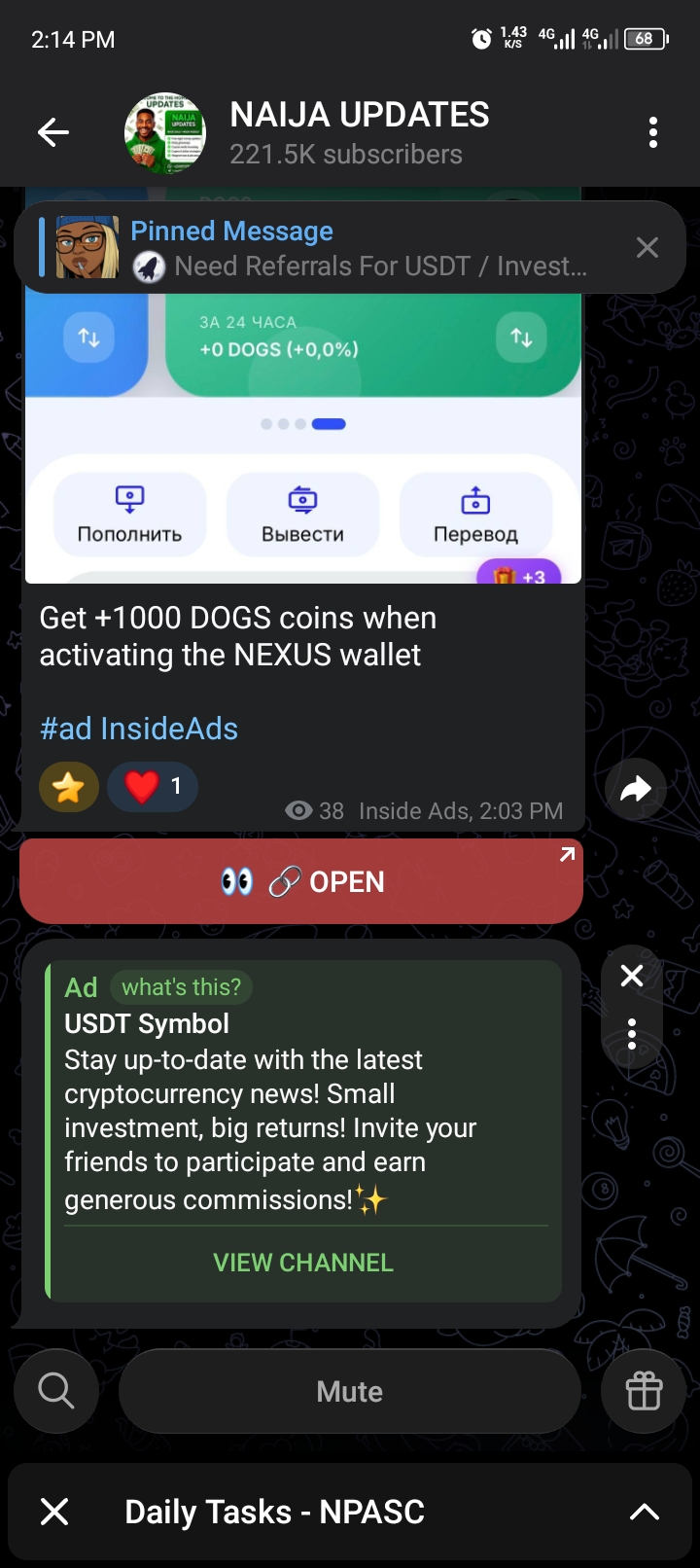This screenshot has width=700, height=1568.
Task: Add a heart reaction to the post
Action: (153, 787)
